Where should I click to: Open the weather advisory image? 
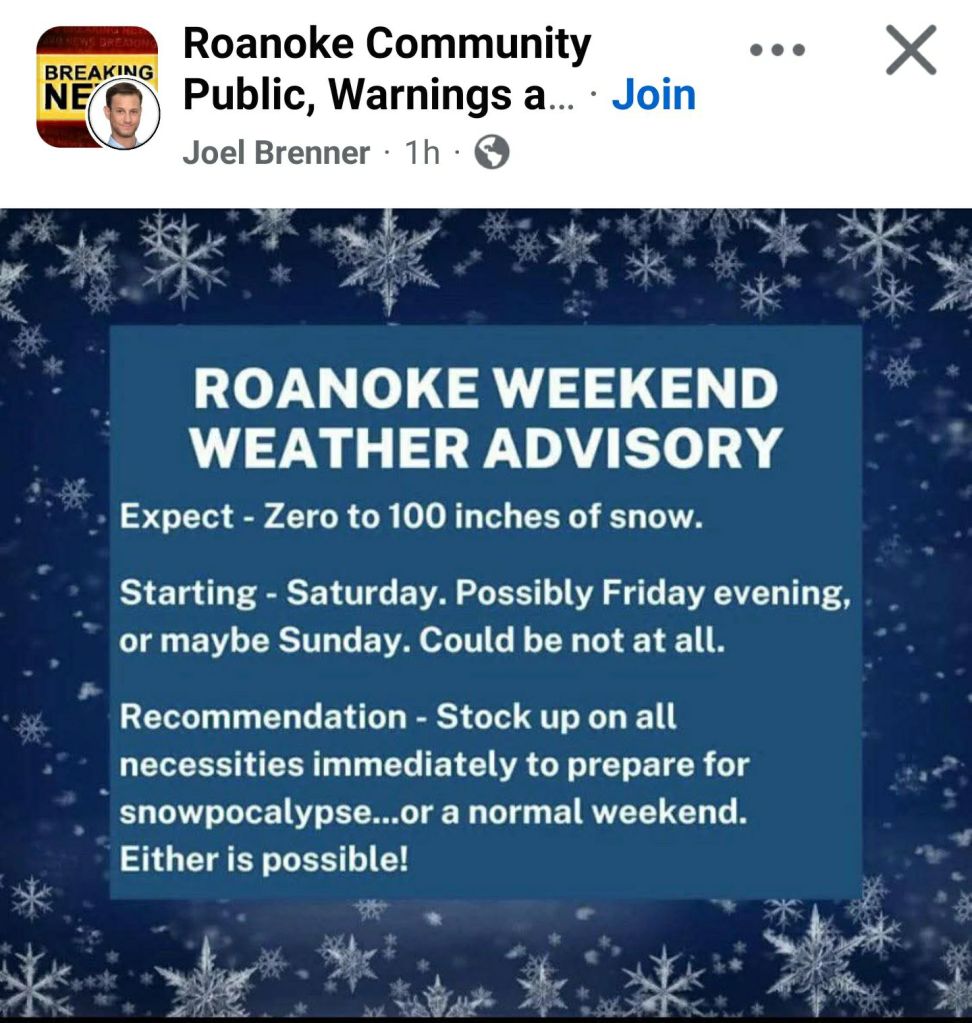486,612
